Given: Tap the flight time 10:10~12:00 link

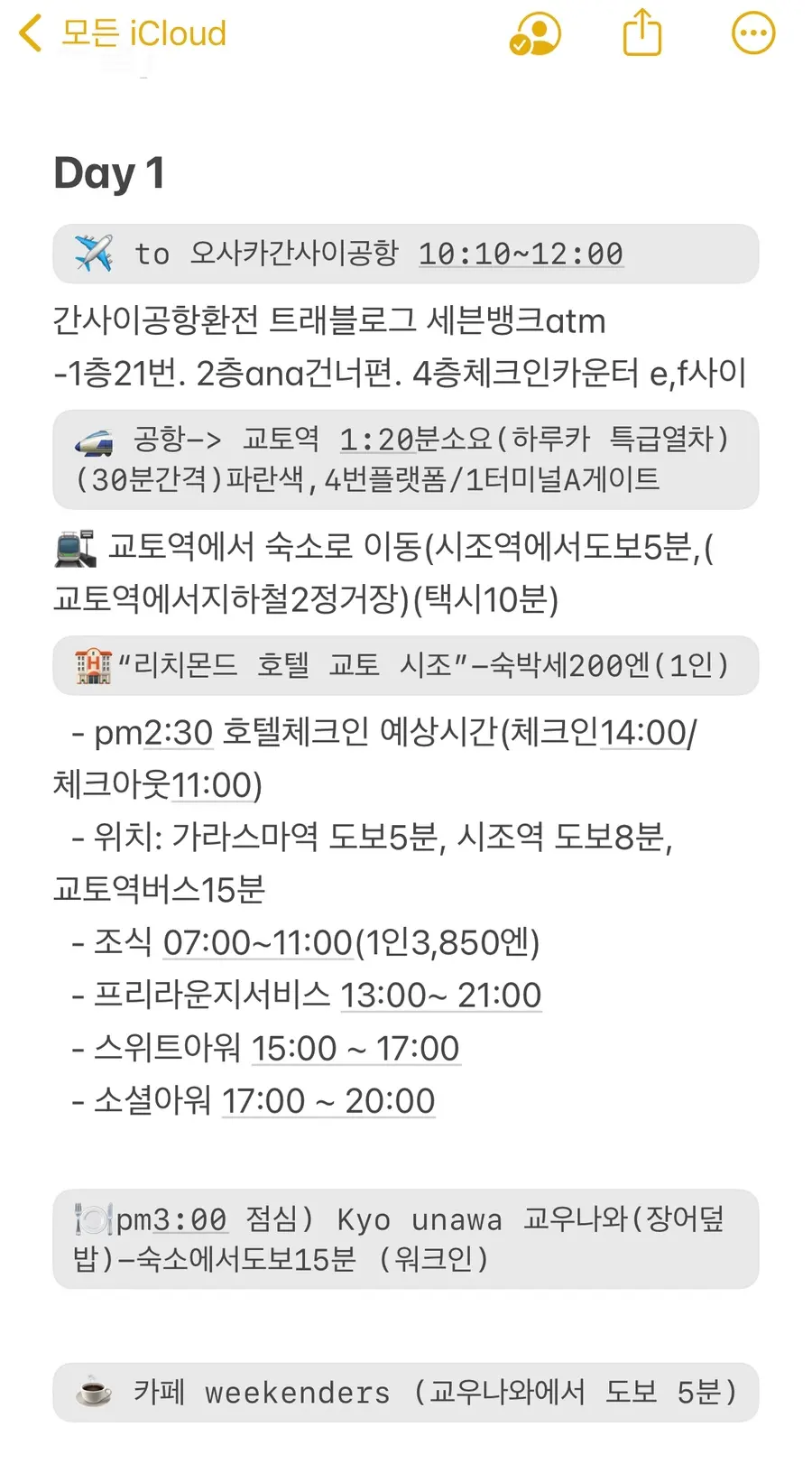Looking at the screenshot, I should [x=521, y=254].
